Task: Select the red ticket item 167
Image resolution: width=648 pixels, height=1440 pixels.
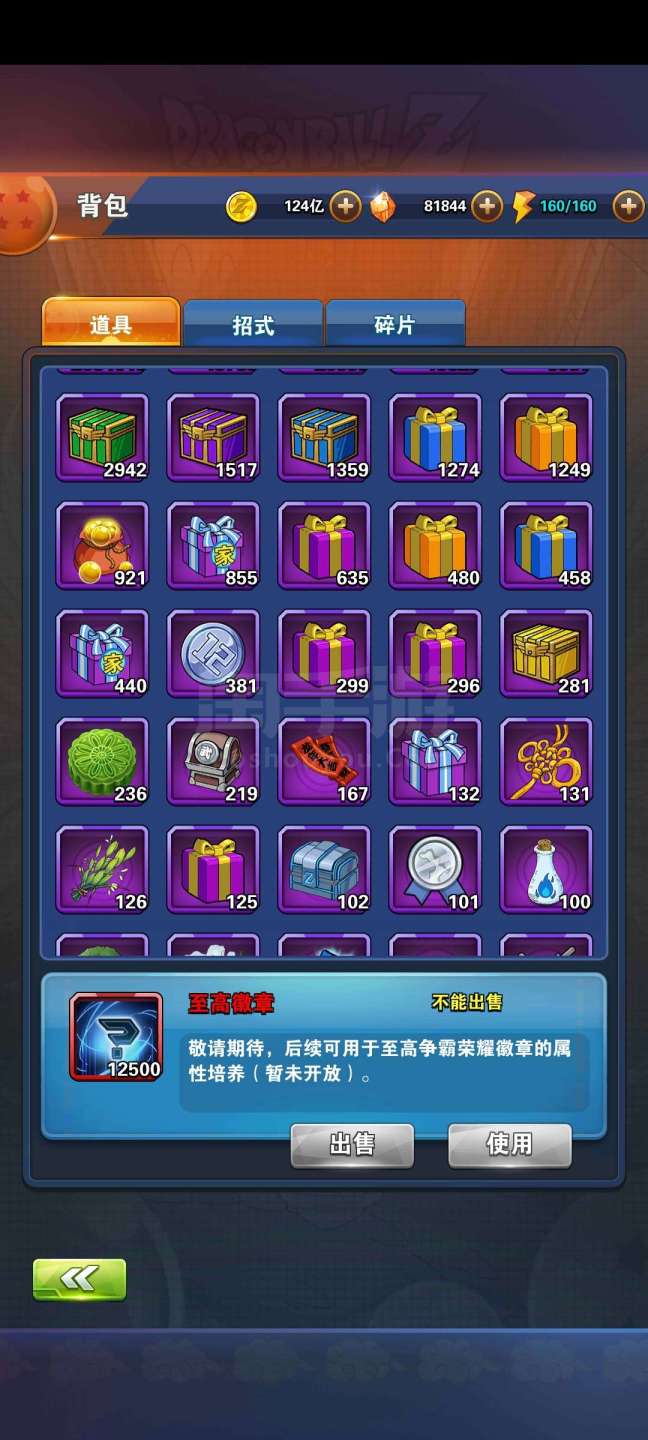Action: pos(324,762)
